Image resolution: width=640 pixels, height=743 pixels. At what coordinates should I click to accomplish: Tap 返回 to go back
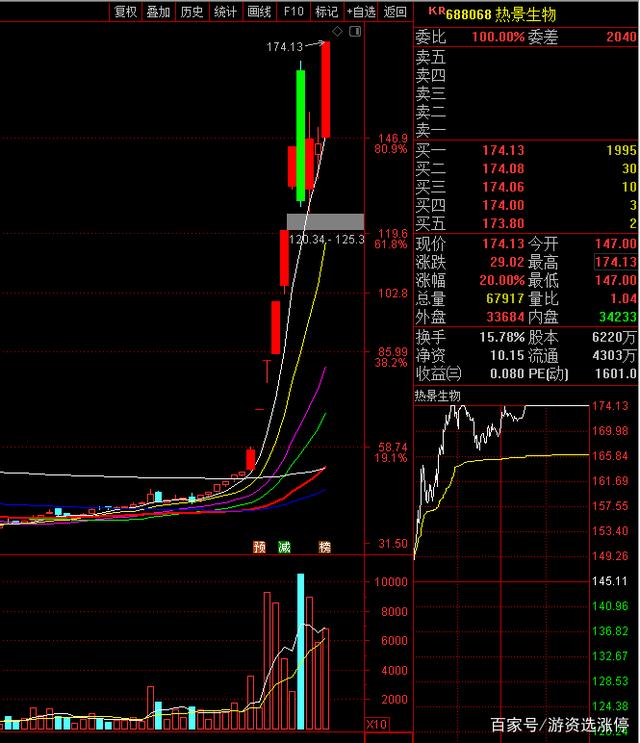pyautogui.click(x=396, y=12)
